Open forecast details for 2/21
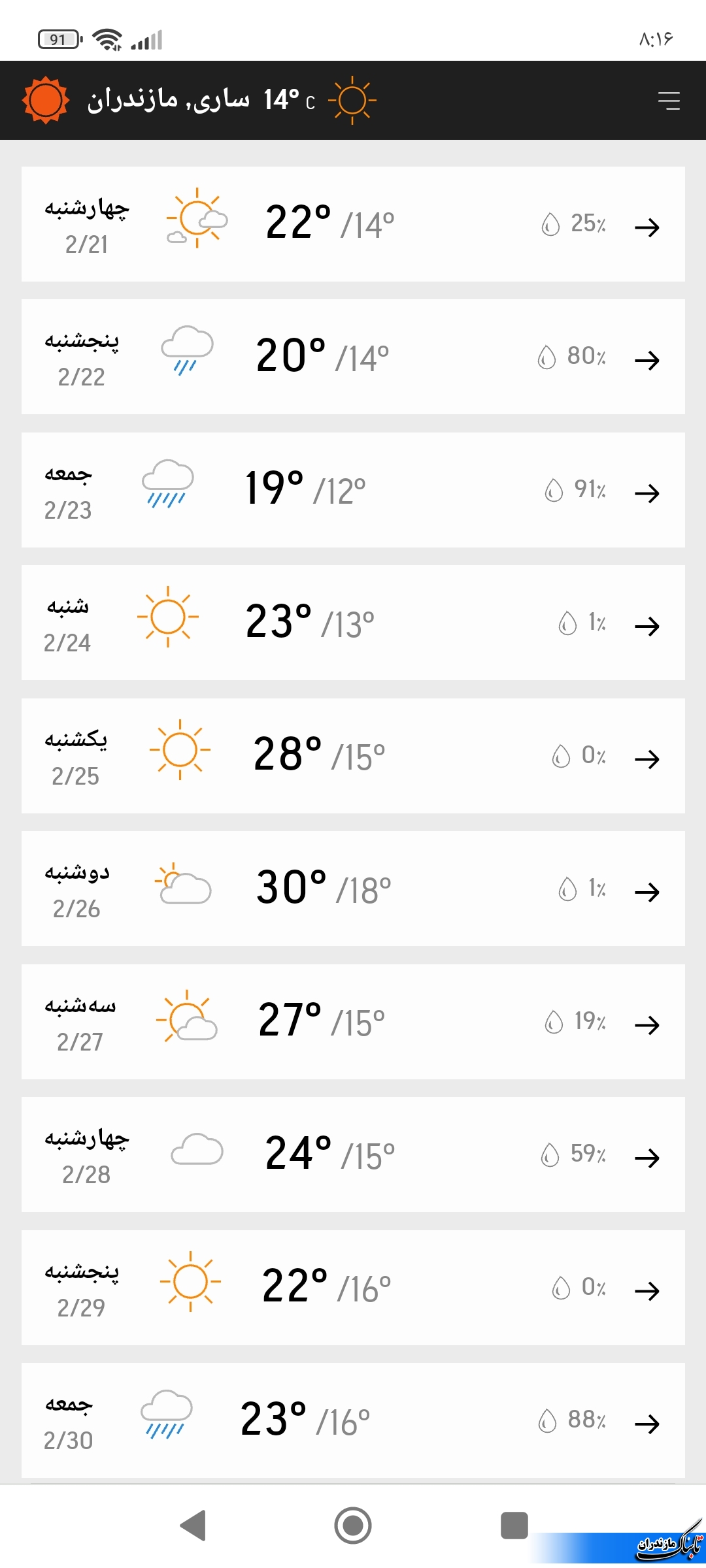The height and width of the screenshot is (1568, 706). point(353,224)
